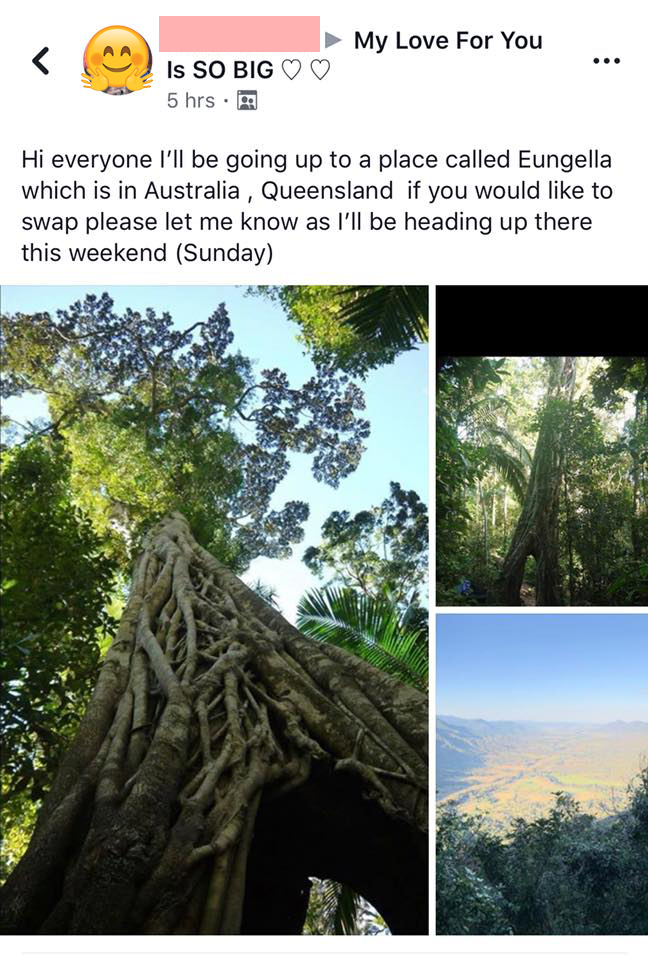The image size is (648, 960).
Task: Open the valley lookout photo
Action: click(541, 774)
